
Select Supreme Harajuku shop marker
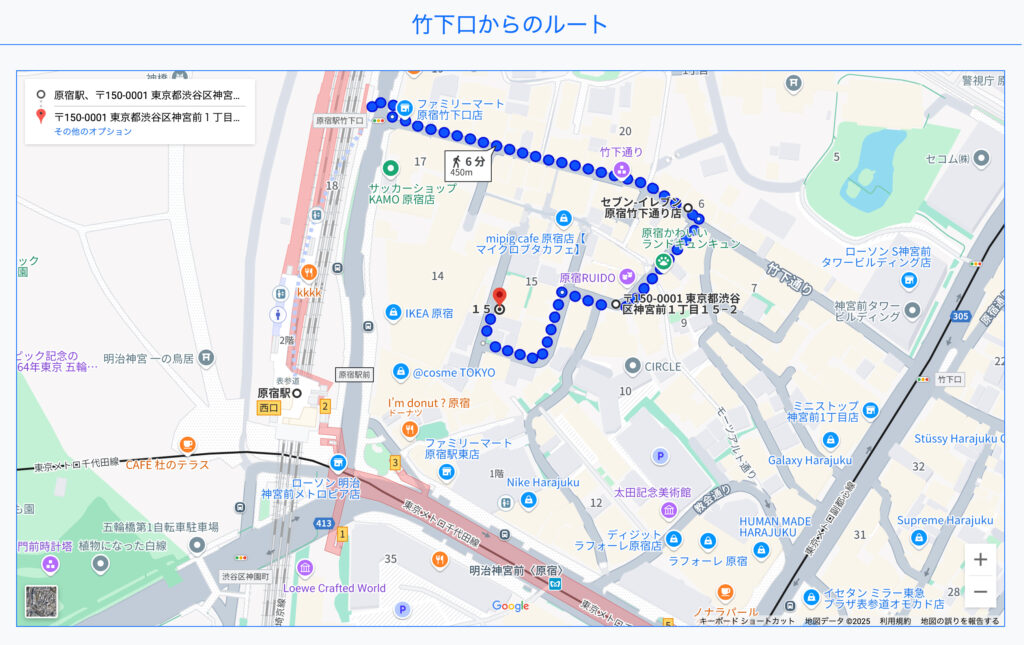pos(918,538)
